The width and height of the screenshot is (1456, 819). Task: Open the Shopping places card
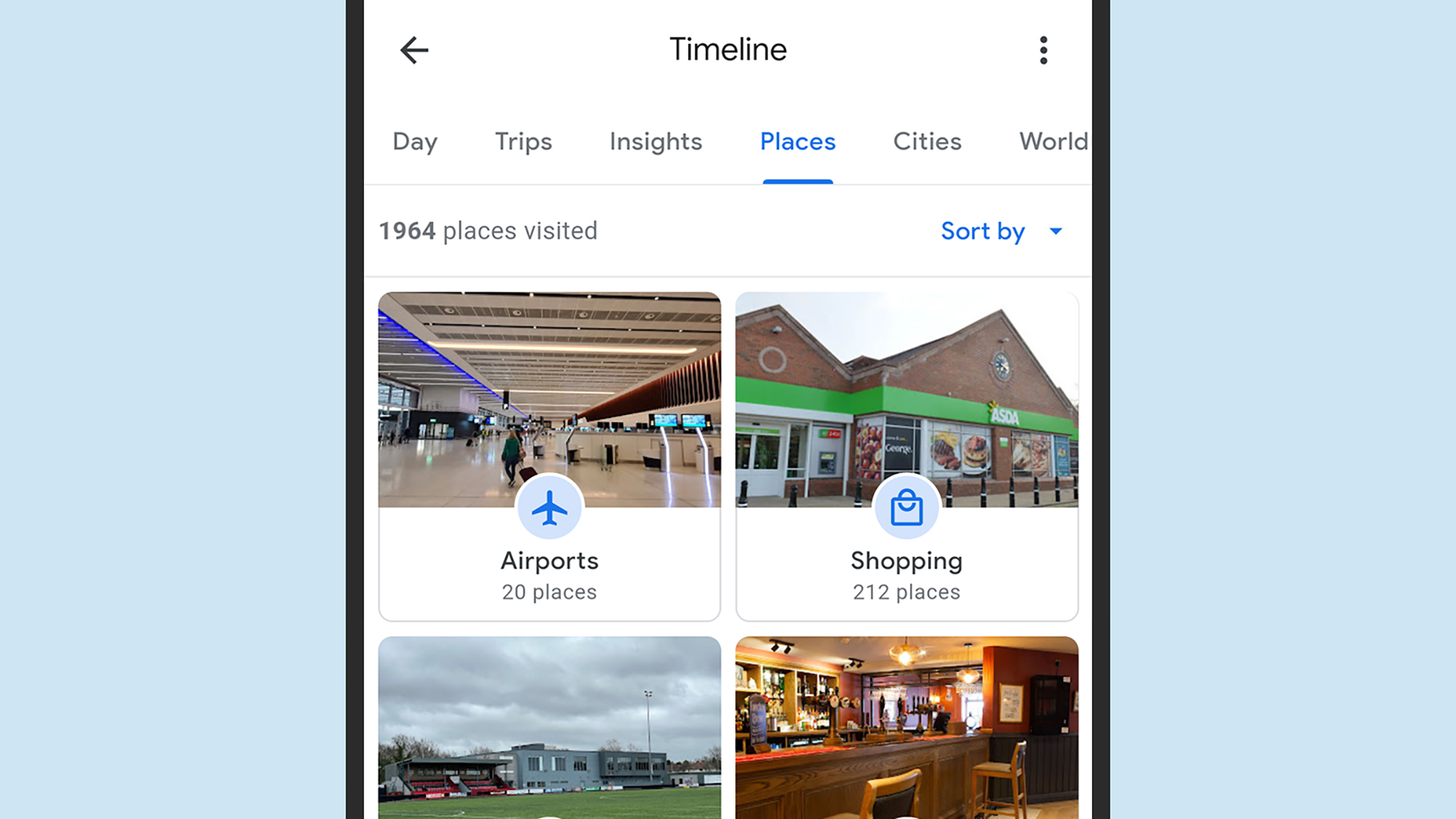tap(906, 456)
